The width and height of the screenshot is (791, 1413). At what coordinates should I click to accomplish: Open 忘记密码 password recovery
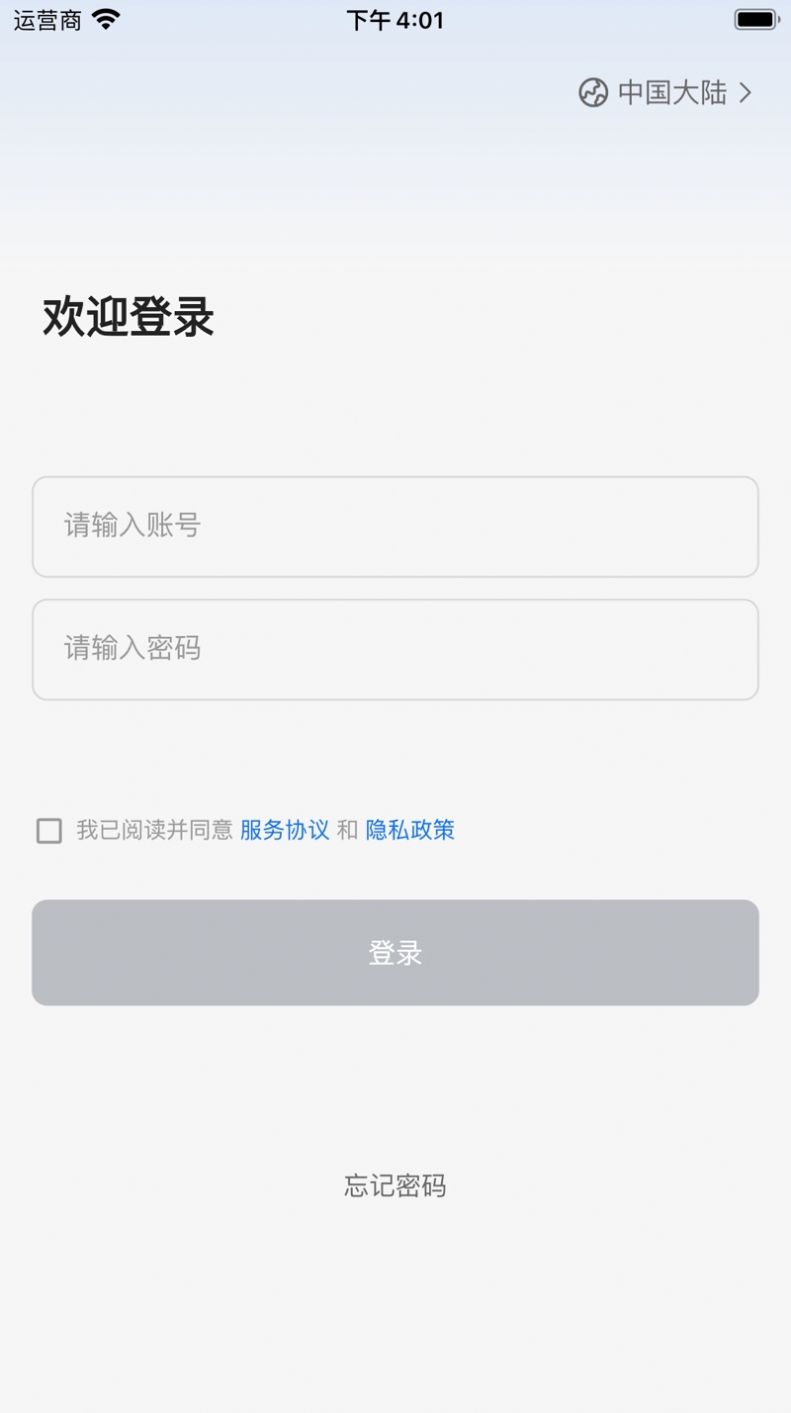point(395,1186)
